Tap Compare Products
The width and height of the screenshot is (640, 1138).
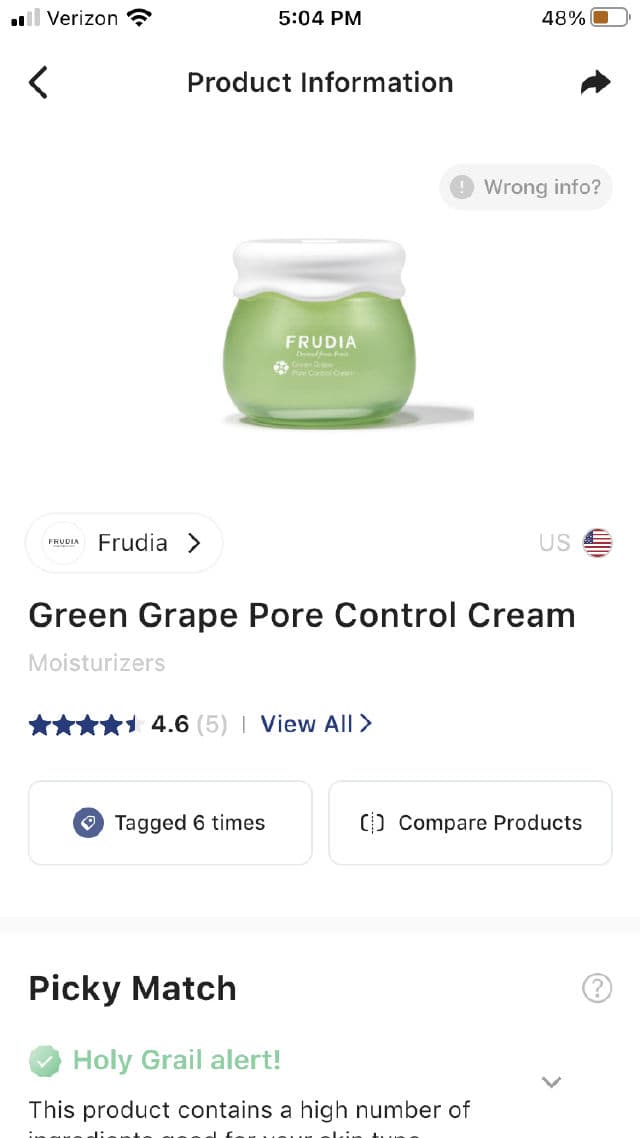click(x=470, y=823)
